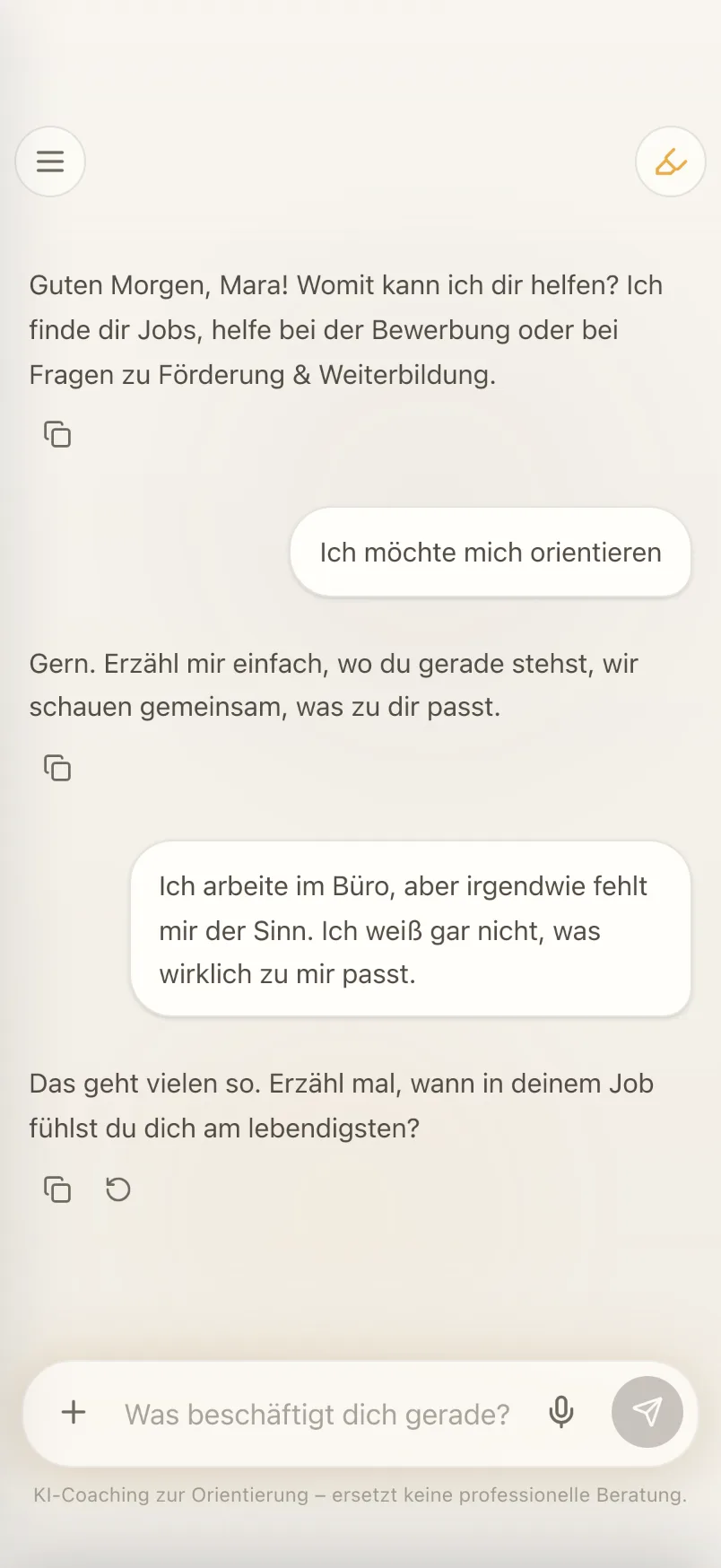Regenerate the latest assistant reply
This screenshot has width=721, height=1568.
point(118,1189)
